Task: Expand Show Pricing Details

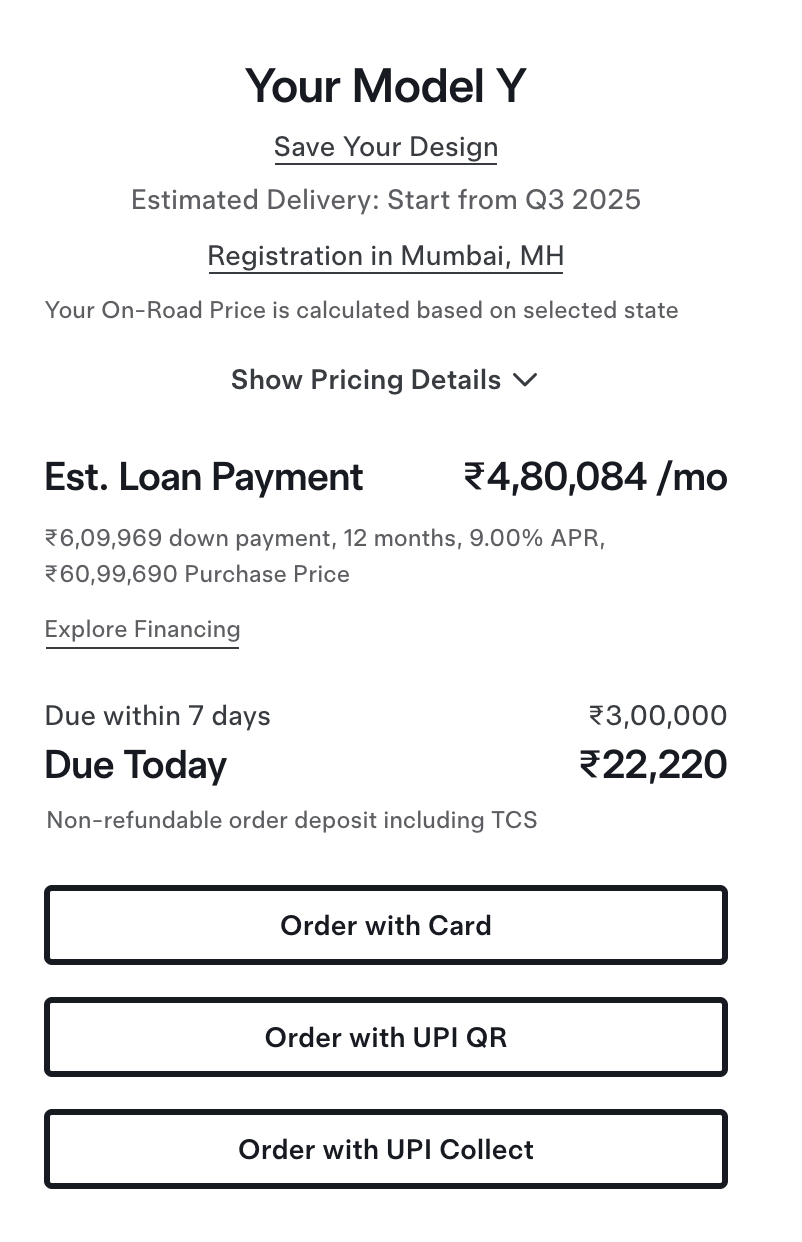Action: click(x=385, y=380)
